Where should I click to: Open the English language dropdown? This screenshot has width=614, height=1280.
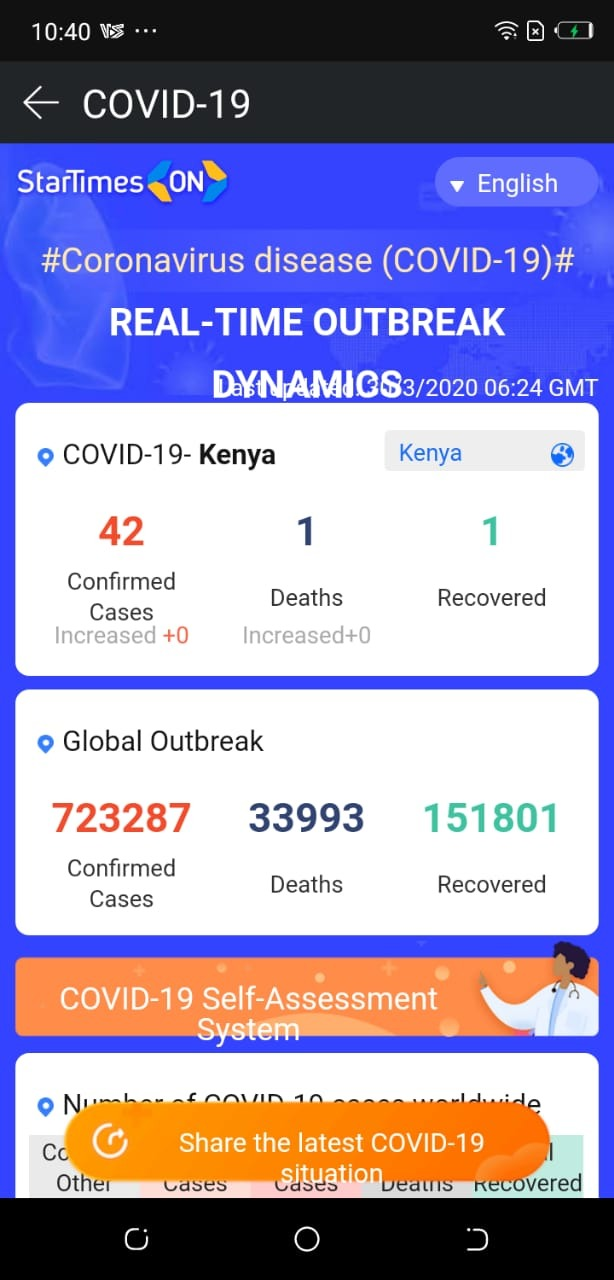click(516, 184)
